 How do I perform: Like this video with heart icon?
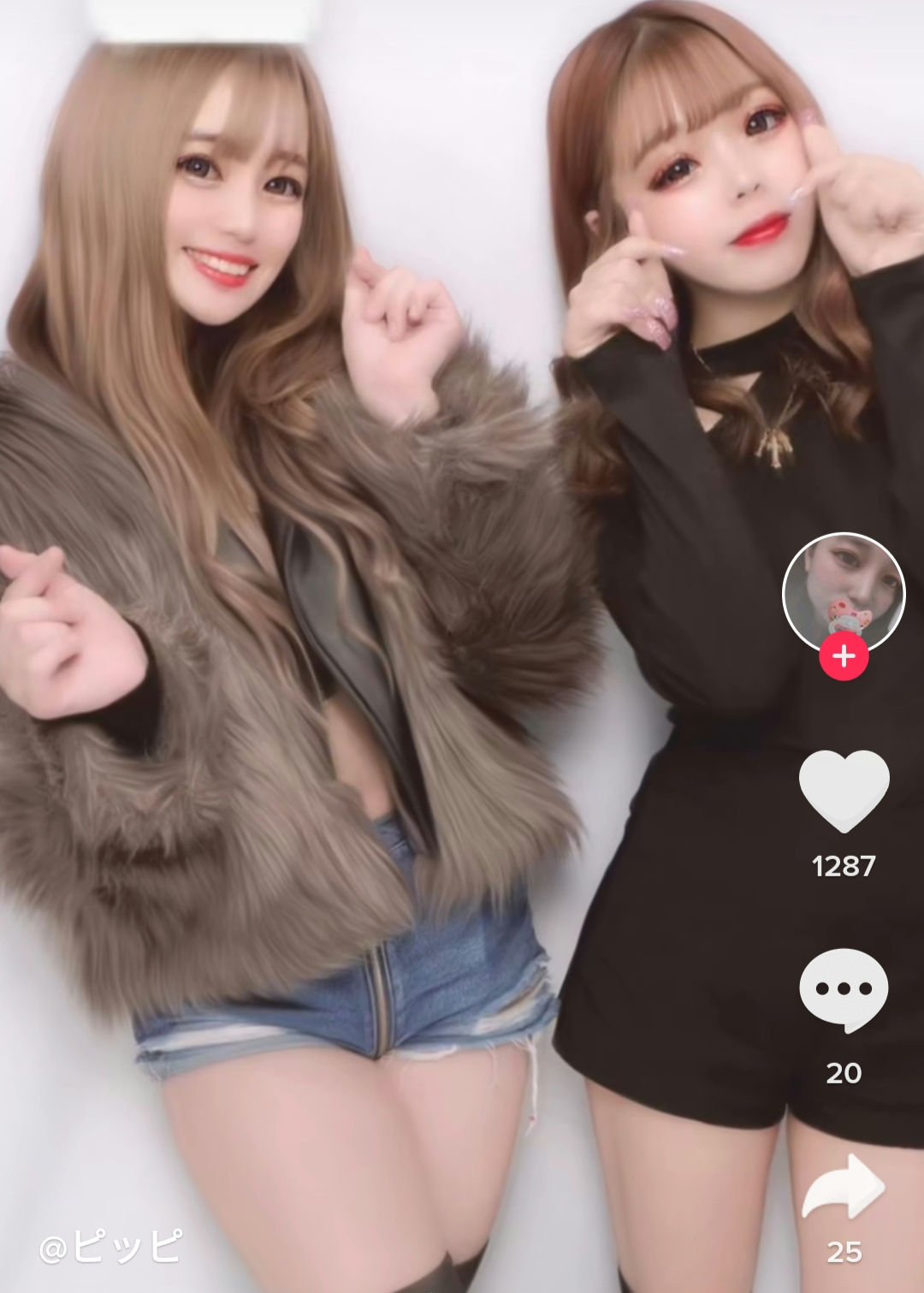[844, 791]
